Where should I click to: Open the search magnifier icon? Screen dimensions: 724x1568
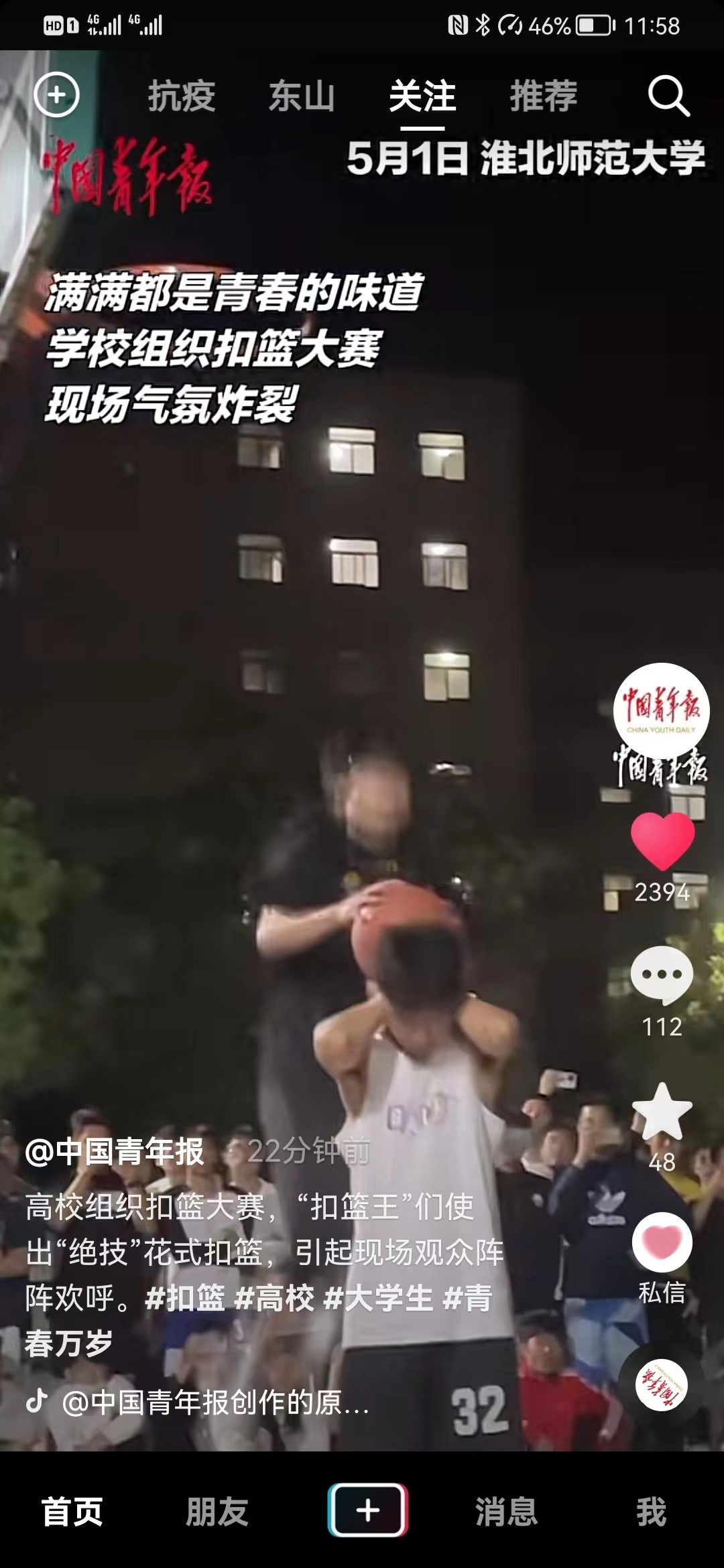pyautogui.click(x=668, y=96)
